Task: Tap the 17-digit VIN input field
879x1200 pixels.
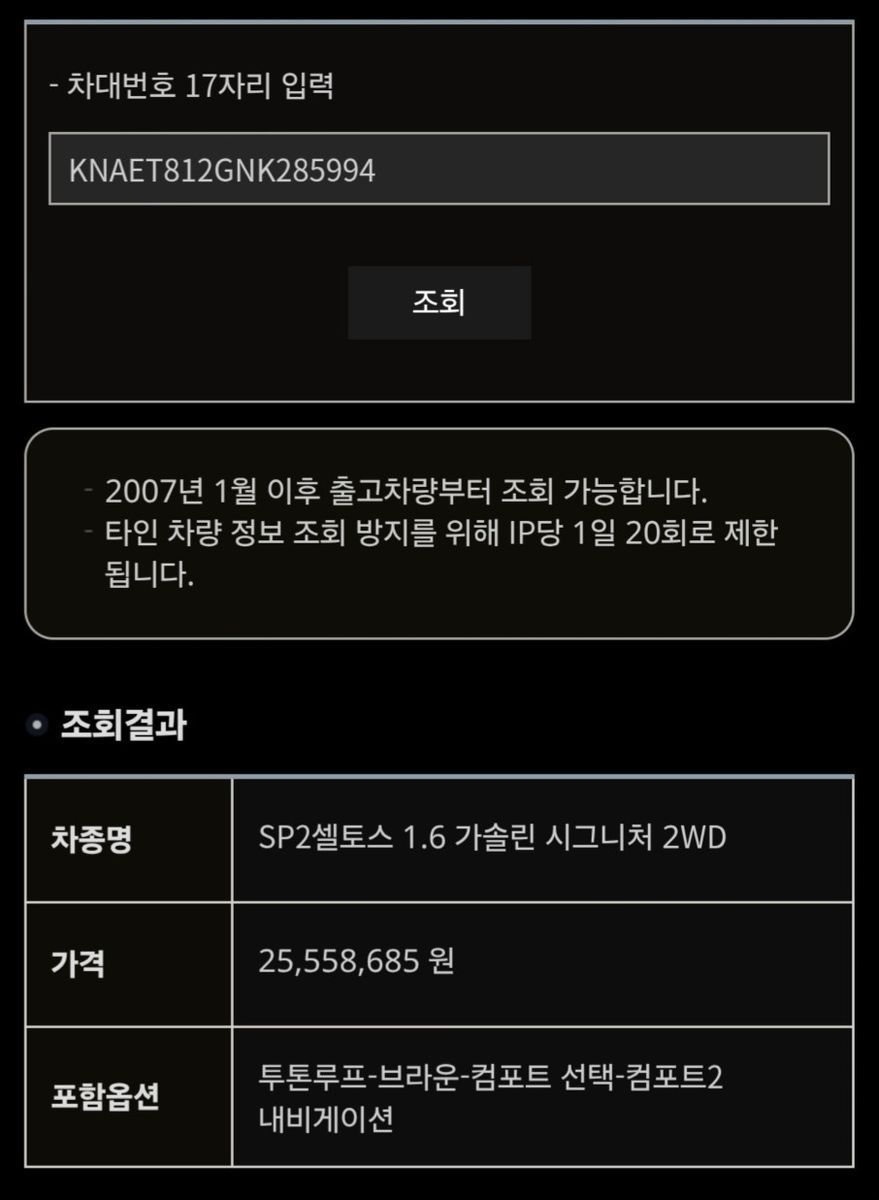Action: click(439, 169)
